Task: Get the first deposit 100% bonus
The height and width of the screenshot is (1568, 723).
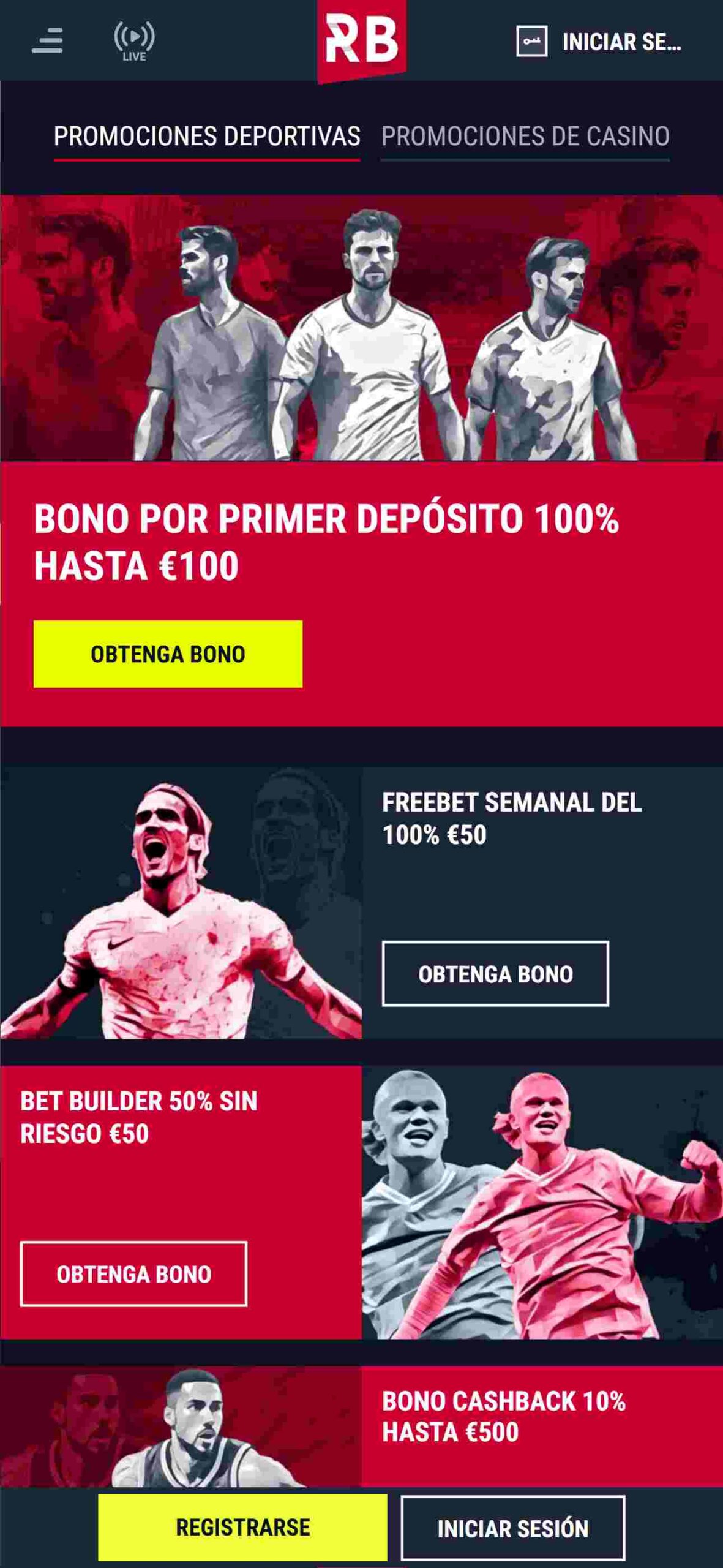Action: click(168, 654)
